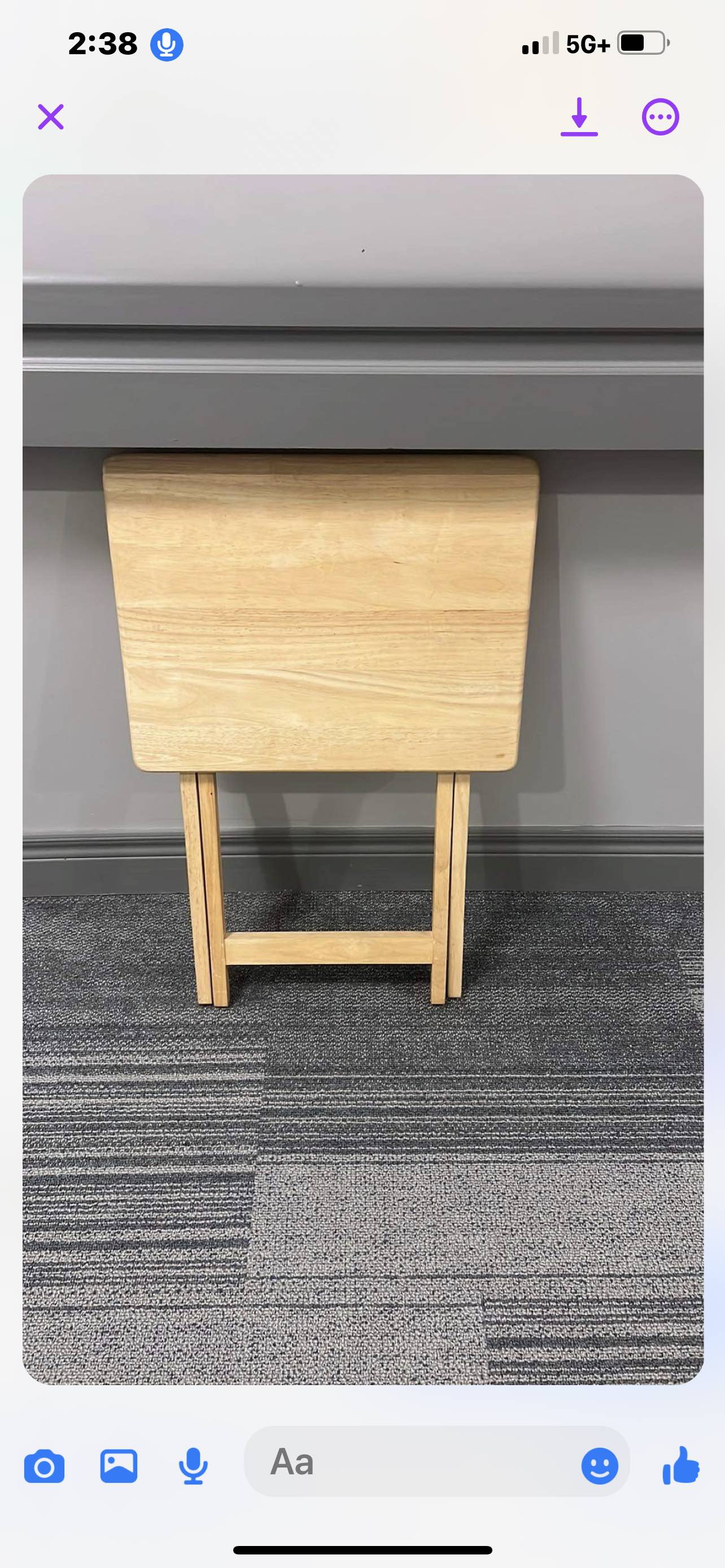The width and height of the screenshot is (725, 1568).
Task: Open the camera to take a photo
Action: [x=44, y=1466]
